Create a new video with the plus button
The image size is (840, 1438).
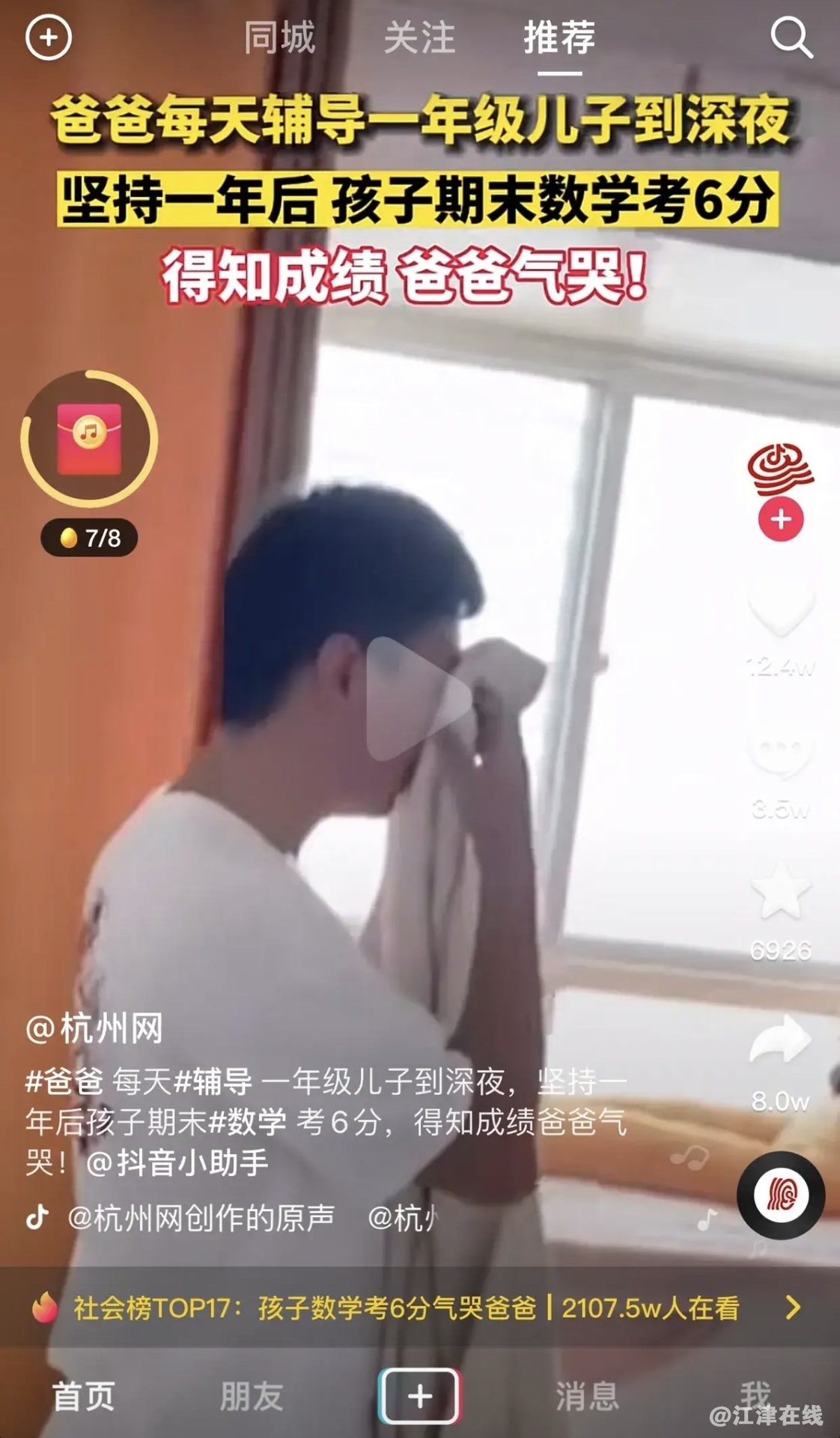pos(419,1396)
